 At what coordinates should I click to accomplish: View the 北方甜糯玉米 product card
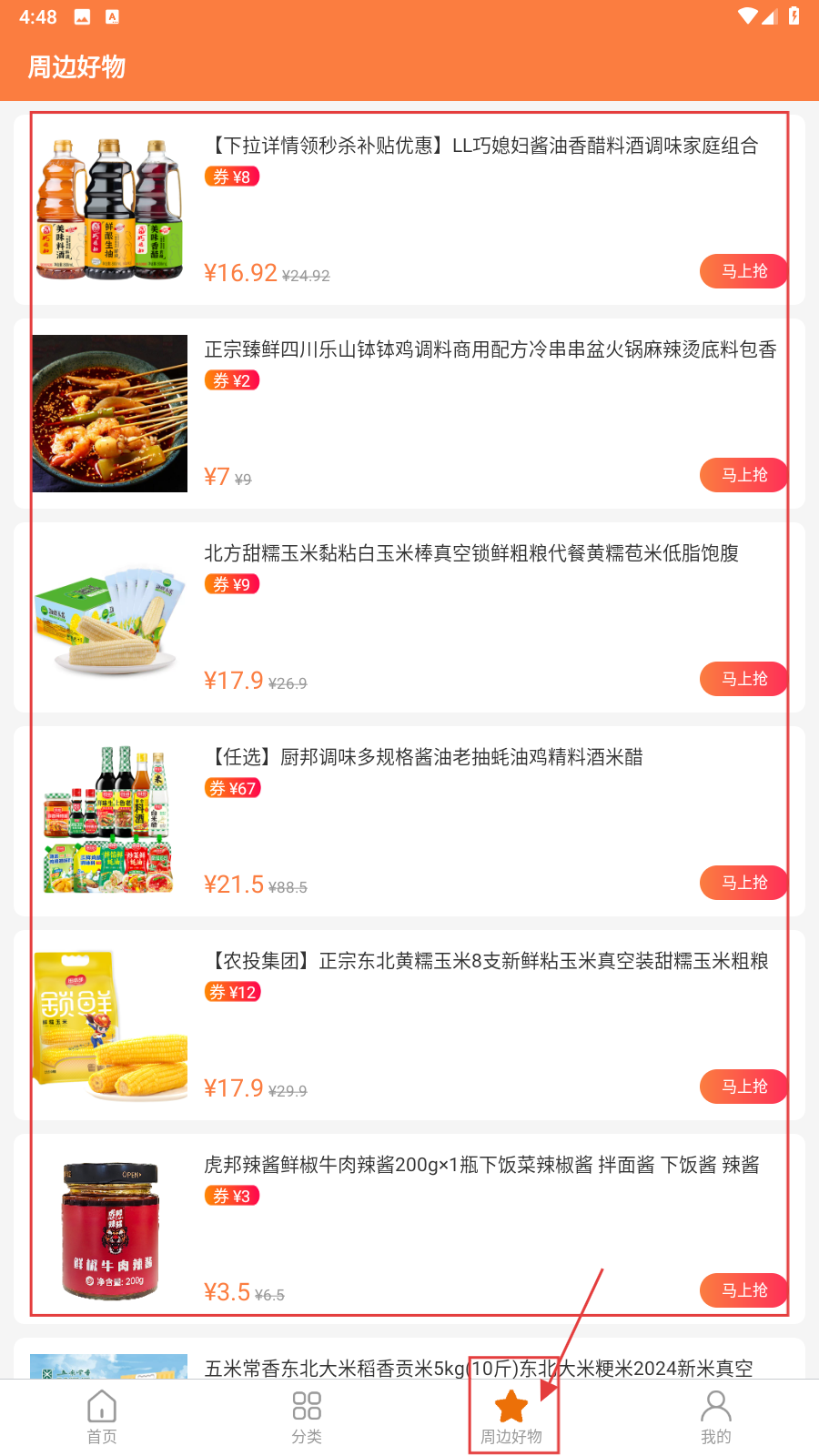[409, 617]
